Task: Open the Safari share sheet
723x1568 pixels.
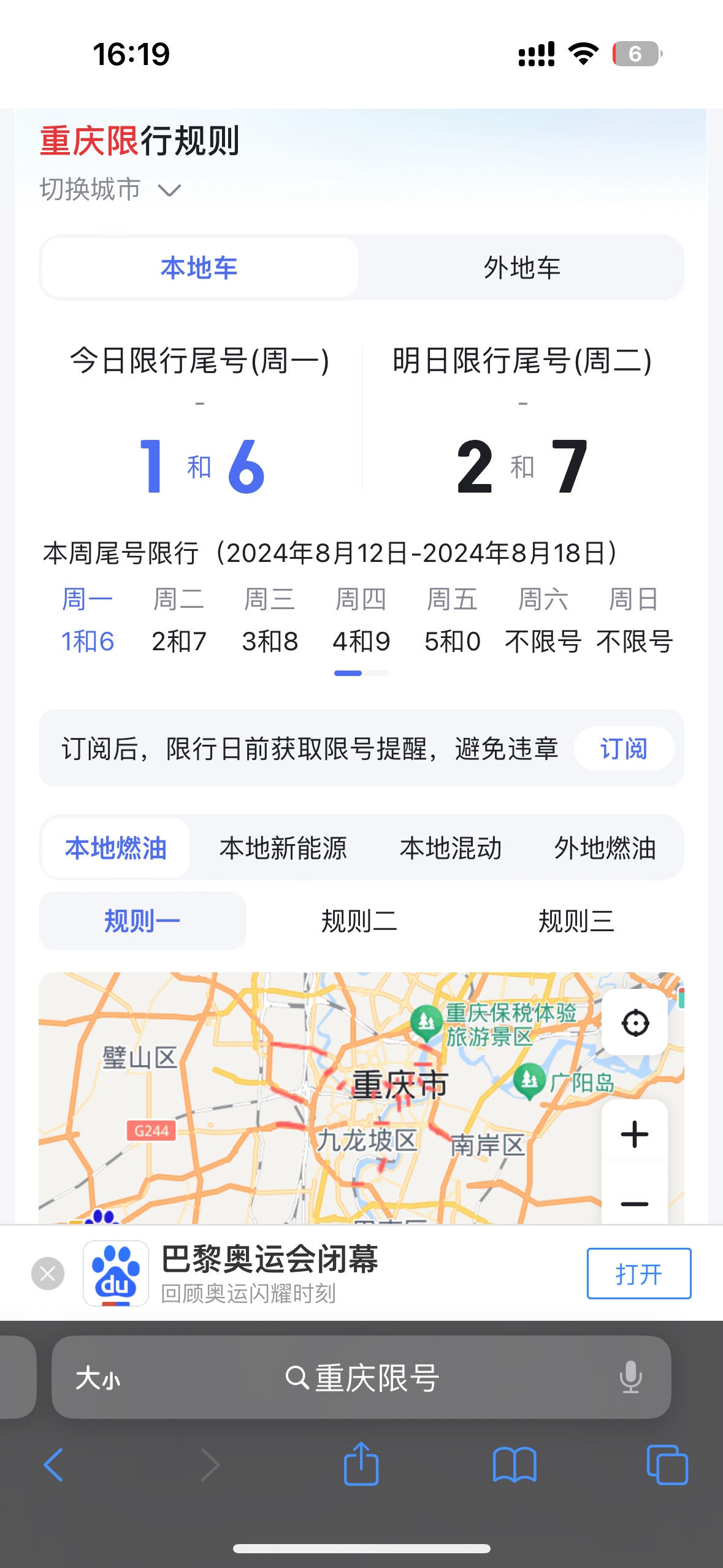Action: coord(361,1464)
